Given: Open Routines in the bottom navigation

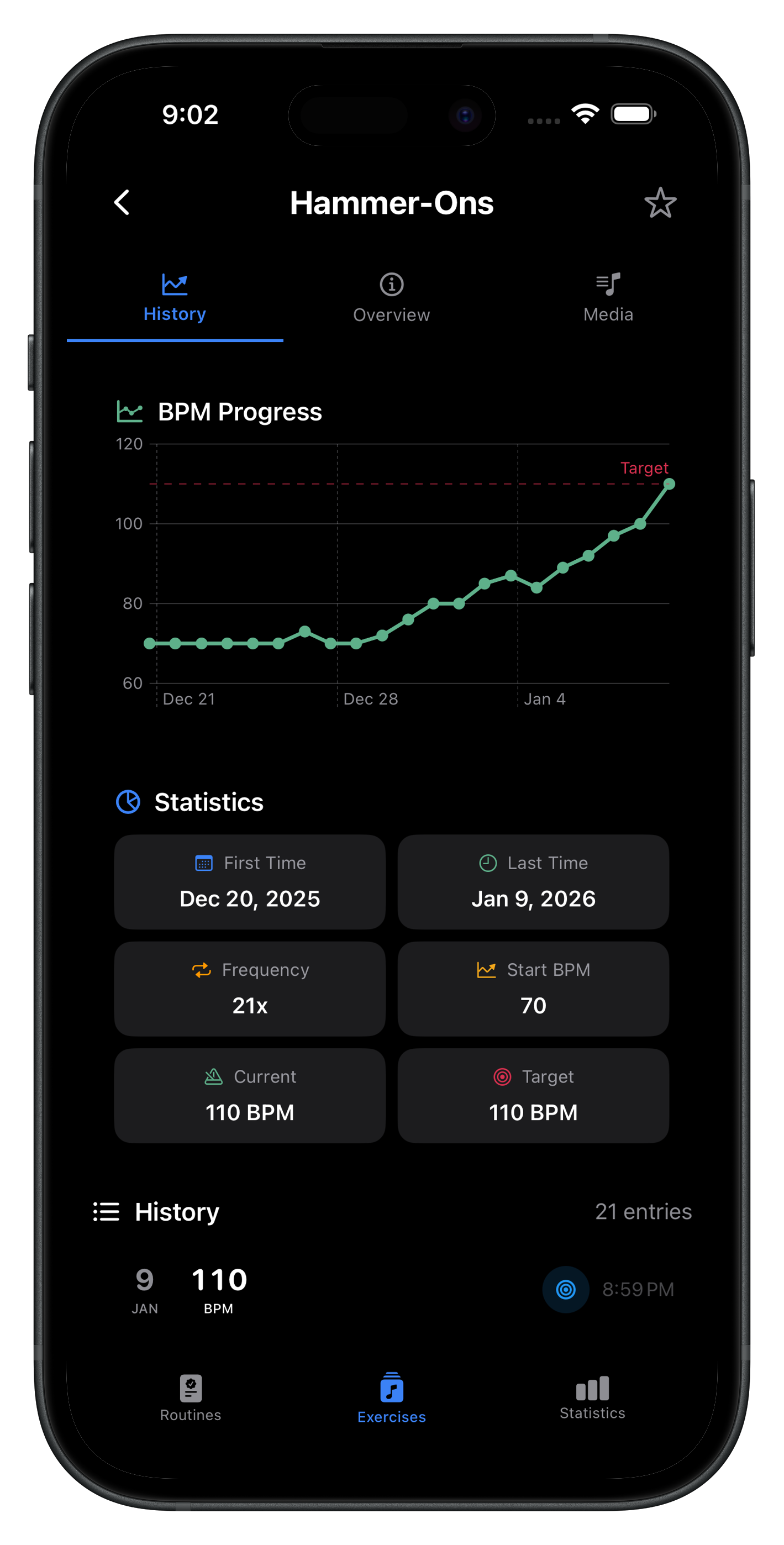Looking at the screenshot, I should [189, 1397].
